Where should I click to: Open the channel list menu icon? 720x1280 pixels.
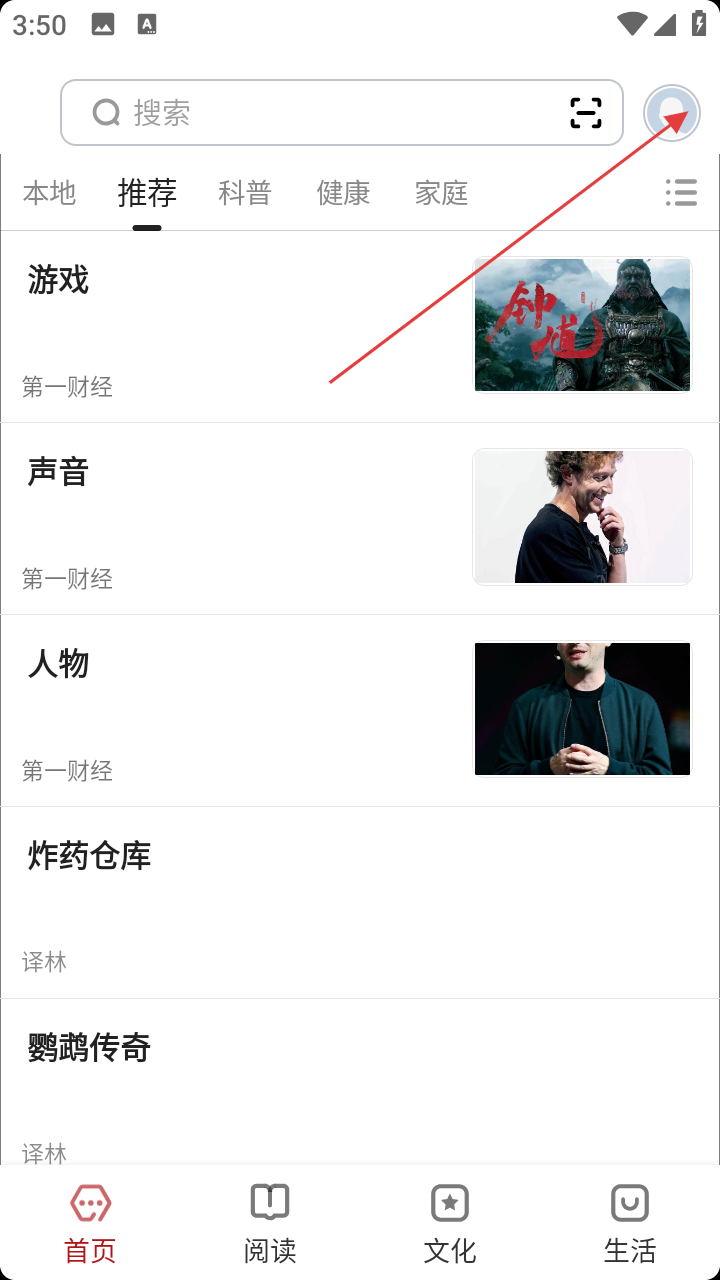pyautogui.click(x=681, y=193)
